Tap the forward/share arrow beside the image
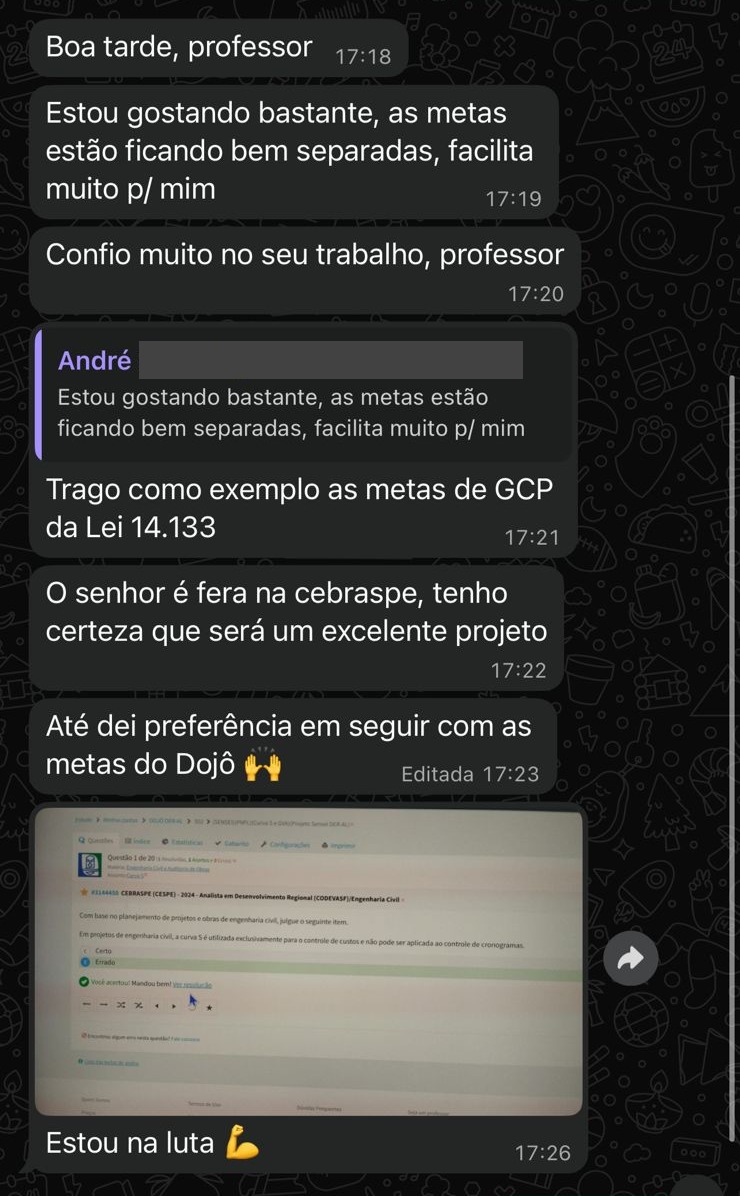This screenshot has height=1196, width=740. coord(631,959)
